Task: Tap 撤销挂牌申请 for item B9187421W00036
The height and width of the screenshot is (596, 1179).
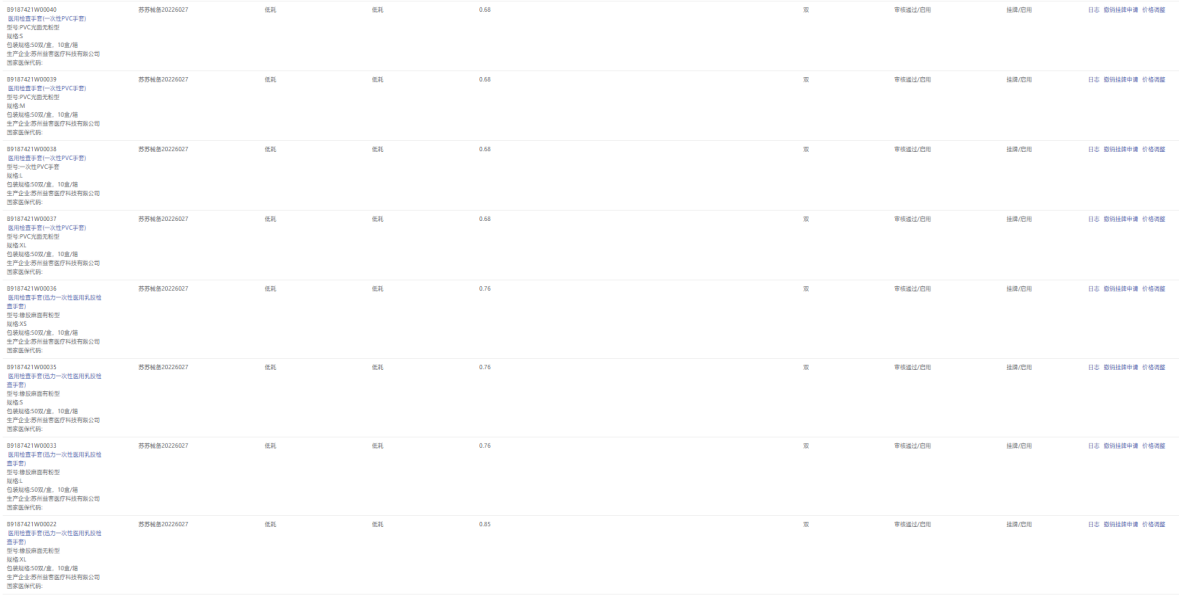Action: pos(1120,288)
